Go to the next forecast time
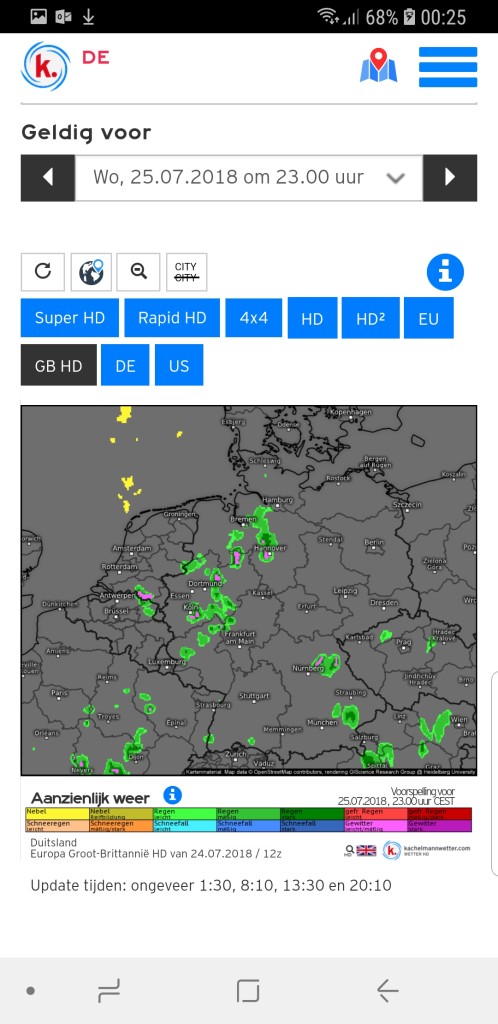This screenshot has width=498, height=1024. 450,178
